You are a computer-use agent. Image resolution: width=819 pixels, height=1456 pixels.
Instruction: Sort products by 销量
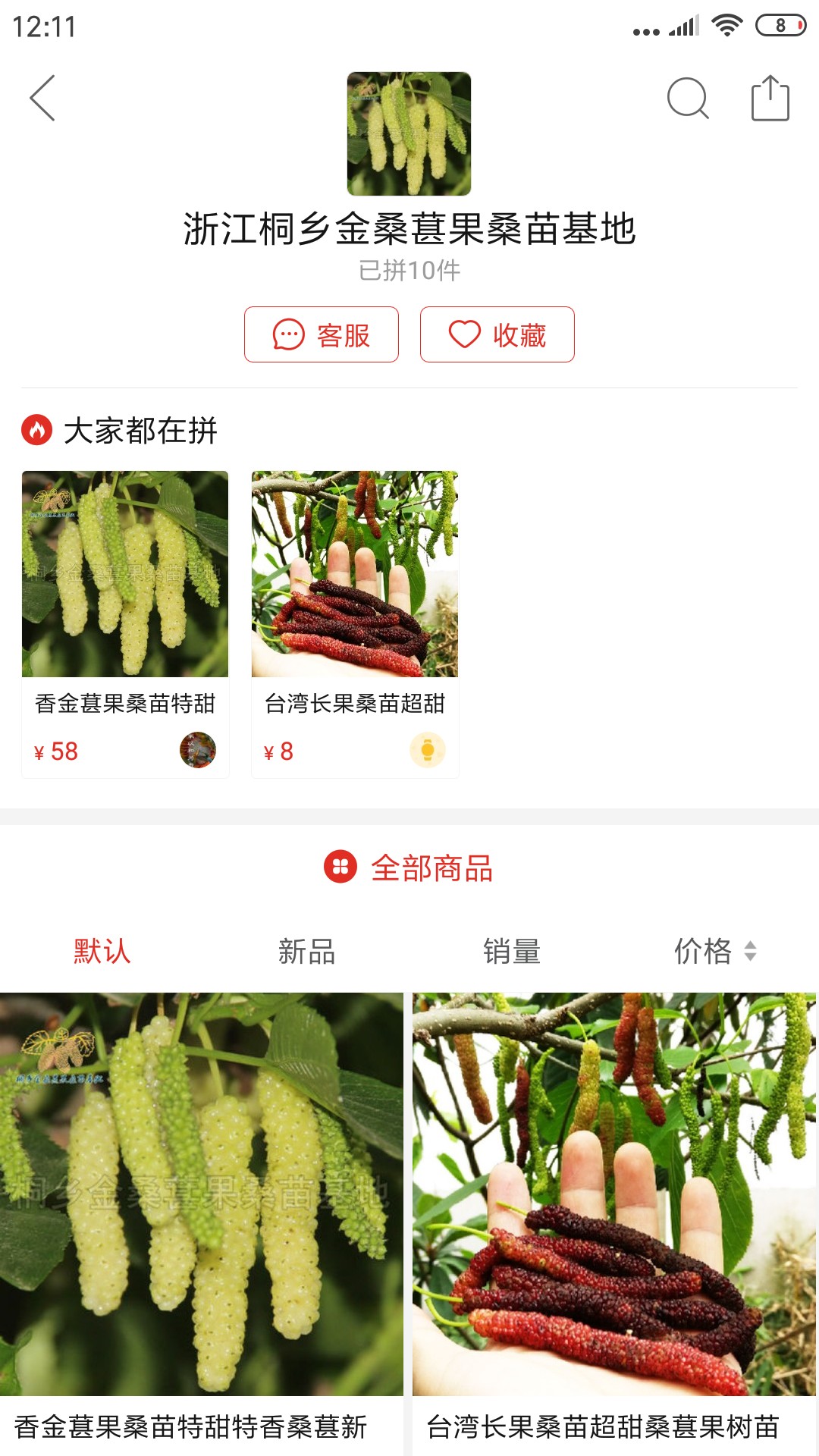pyautogui.click(x=512, y=951)
